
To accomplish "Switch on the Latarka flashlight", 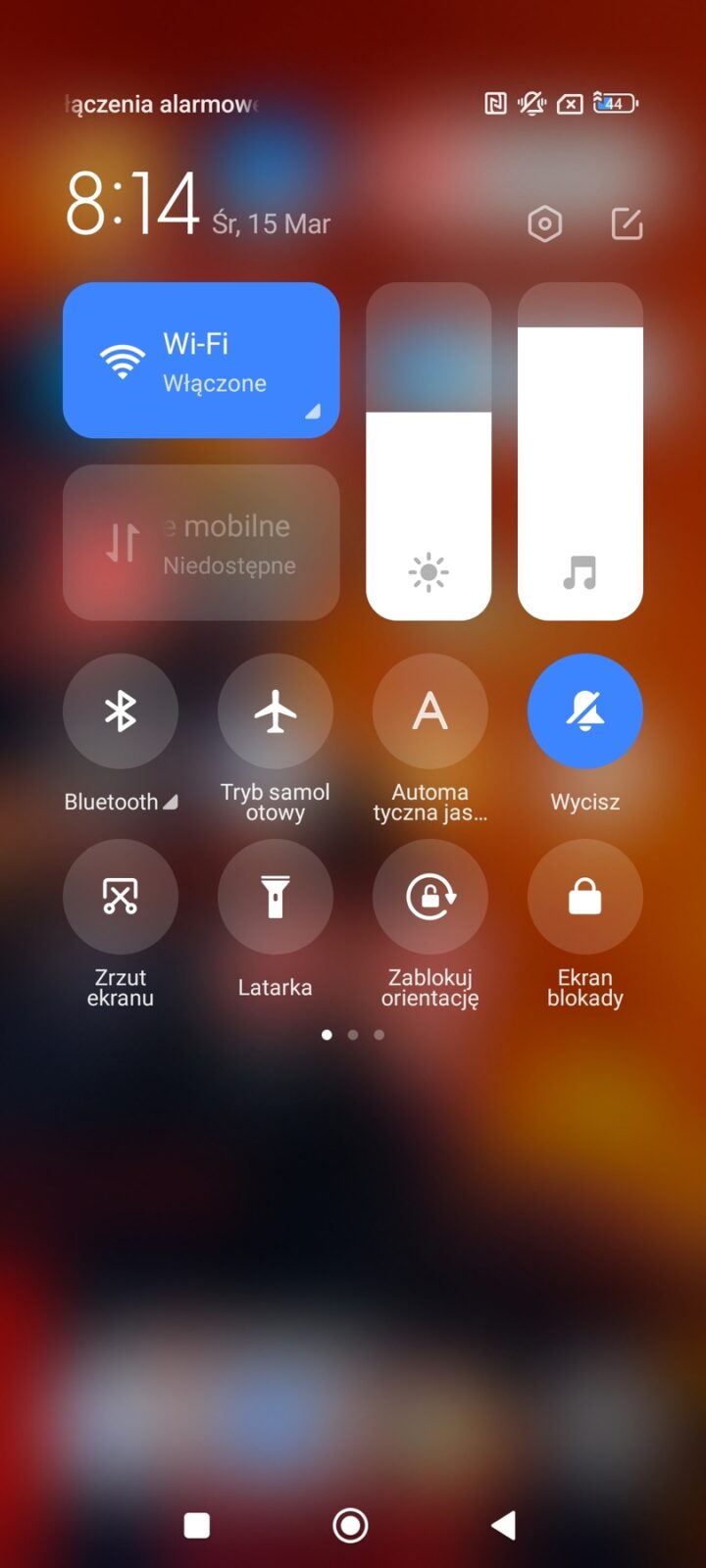I will coord(276,897).
